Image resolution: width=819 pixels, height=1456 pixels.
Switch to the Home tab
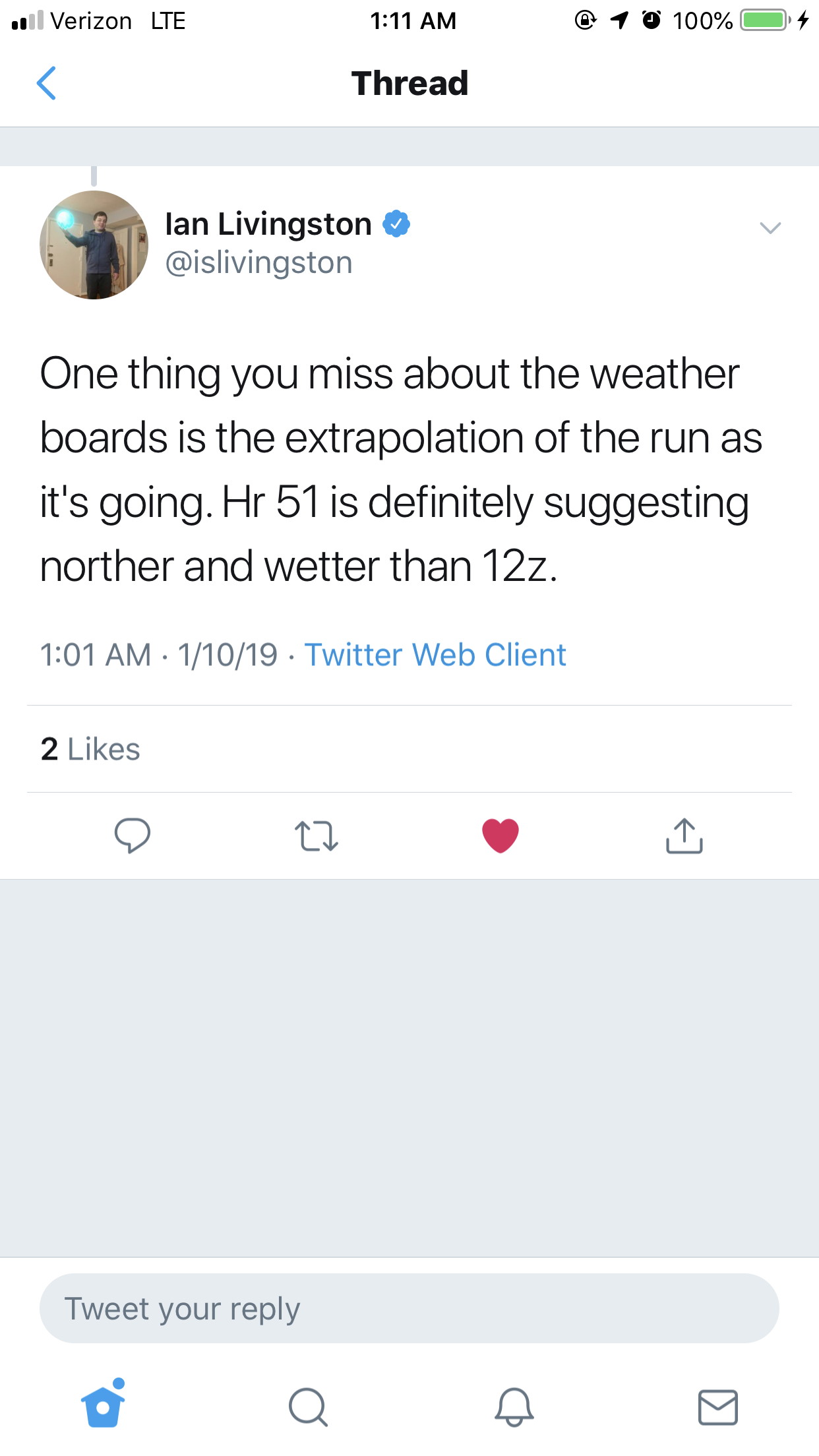pos(103,1405)
